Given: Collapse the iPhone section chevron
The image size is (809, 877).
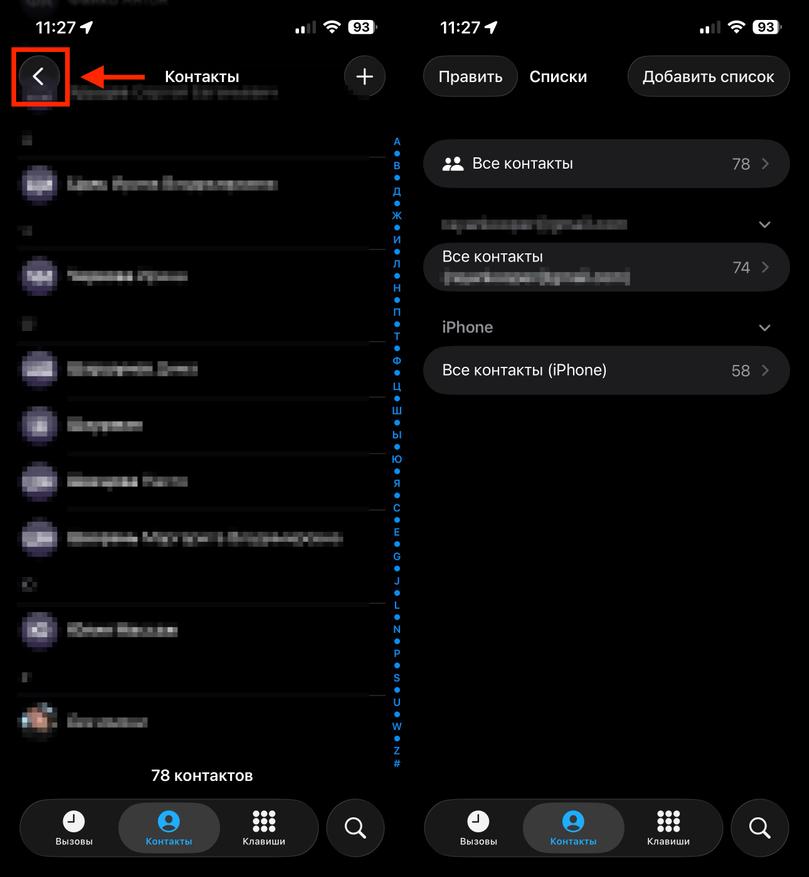Looking at the screenshot, I should tap(765, 328).
